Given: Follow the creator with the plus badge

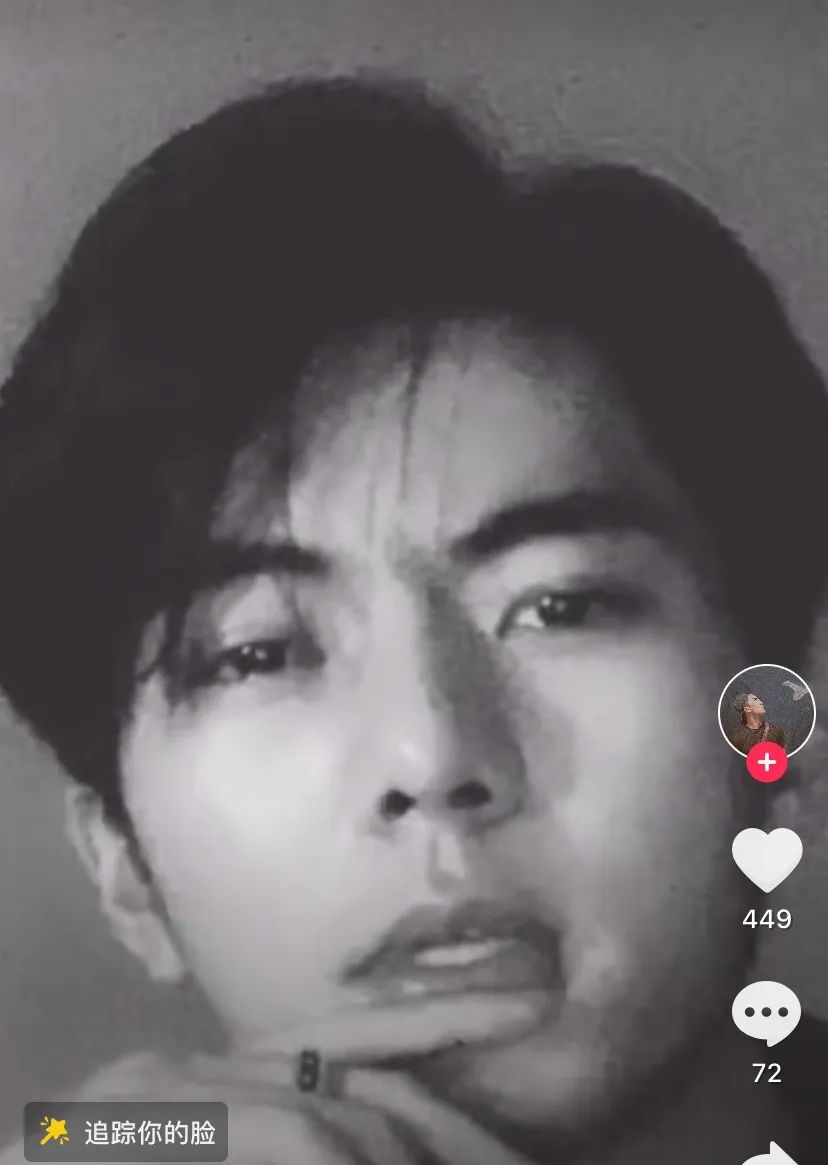Looking at the screenshot, I should [x=766, y=763].
